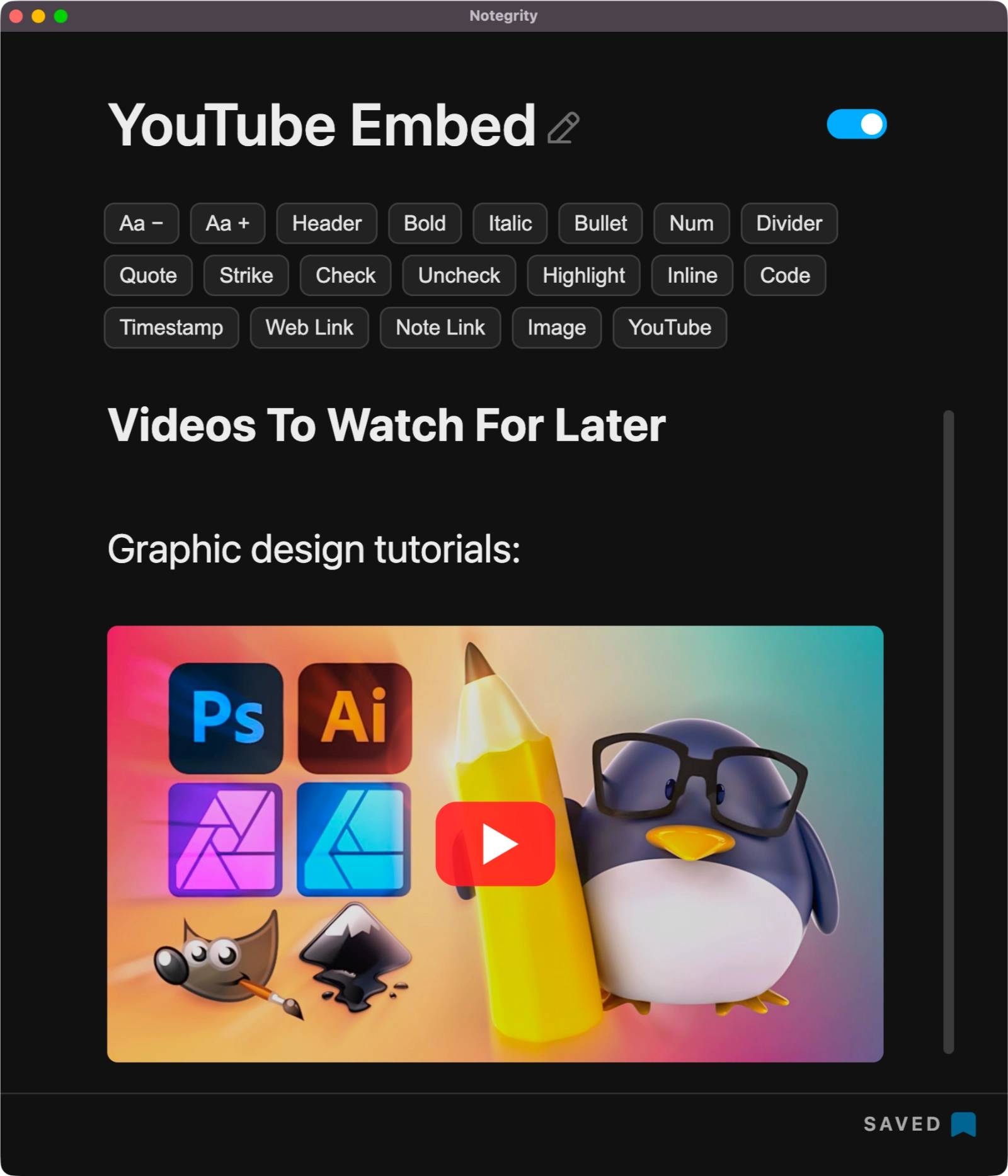Add a Web Link
This screenshot has height=1176, width=1008.
[309, 328]
